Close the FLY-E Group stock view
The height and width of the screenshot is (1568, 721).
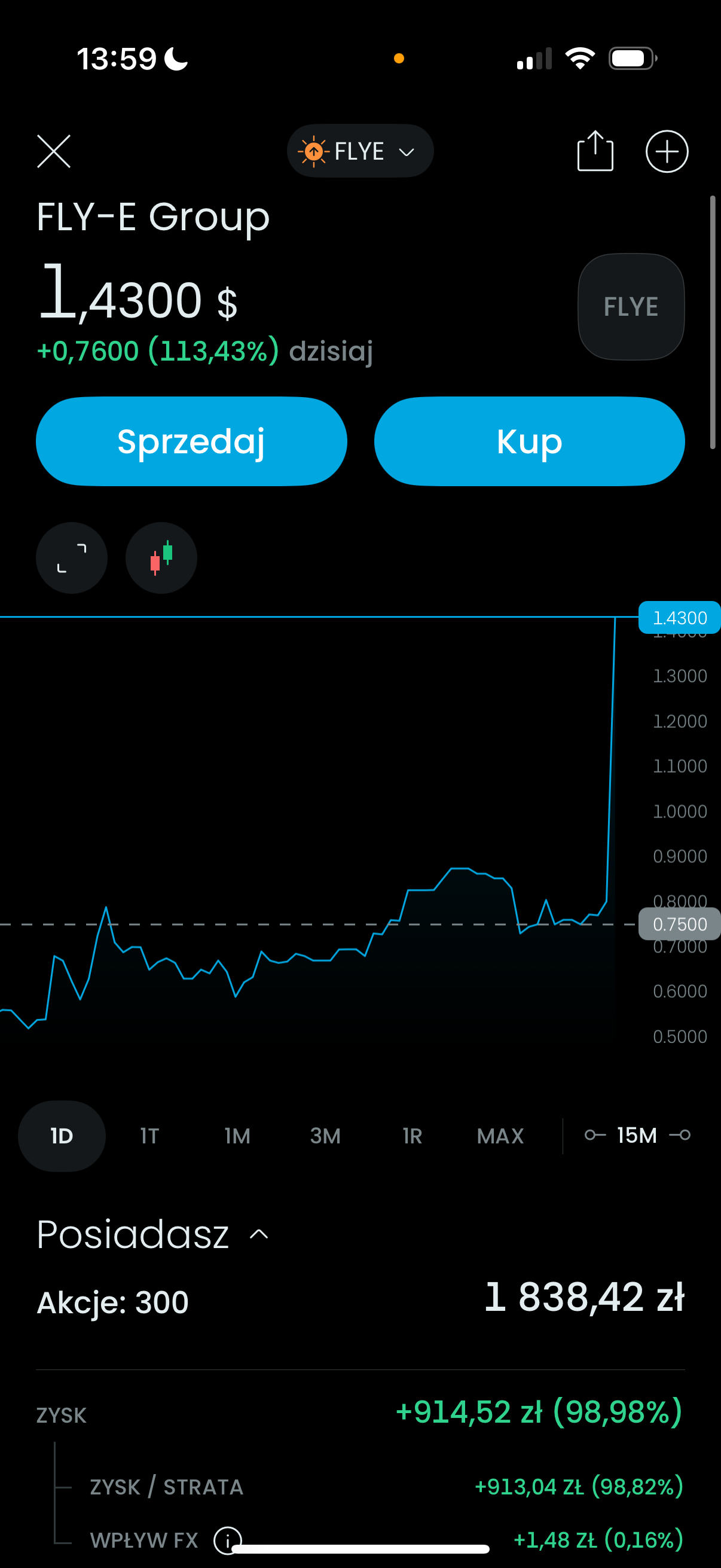(54, 151)
